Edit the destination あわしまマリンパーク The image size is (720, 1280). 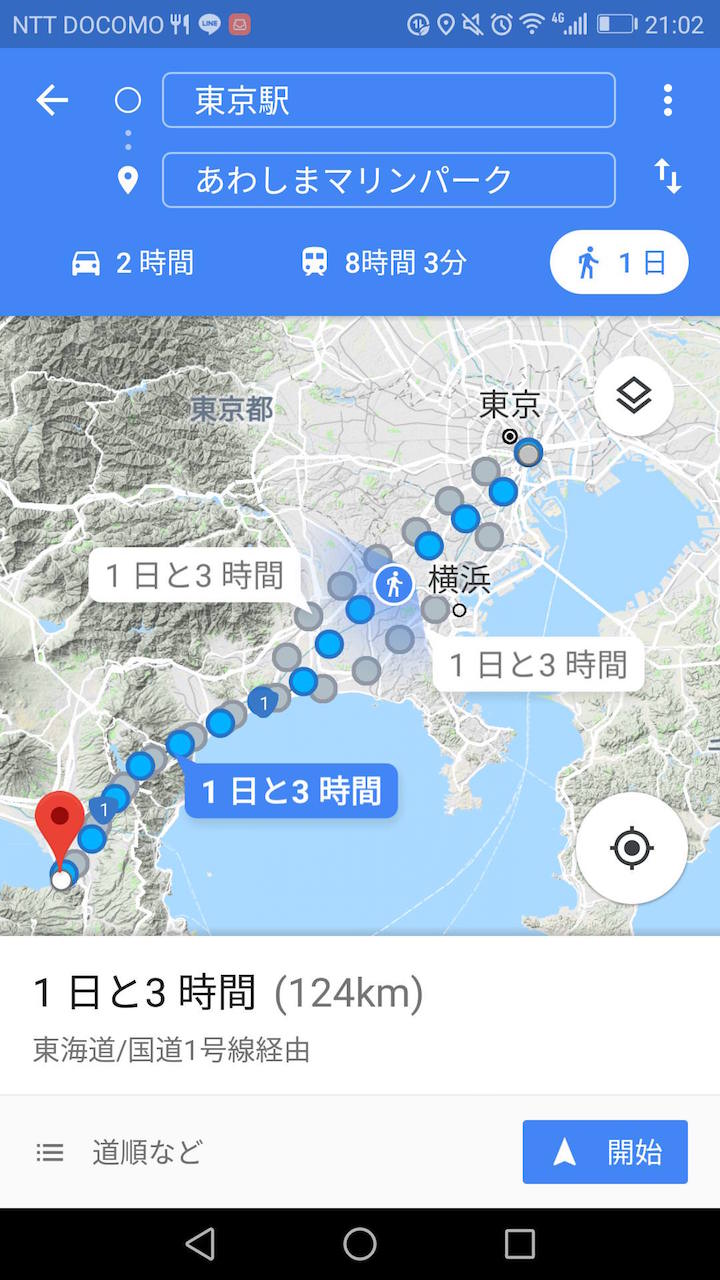(x=388, y=180)
